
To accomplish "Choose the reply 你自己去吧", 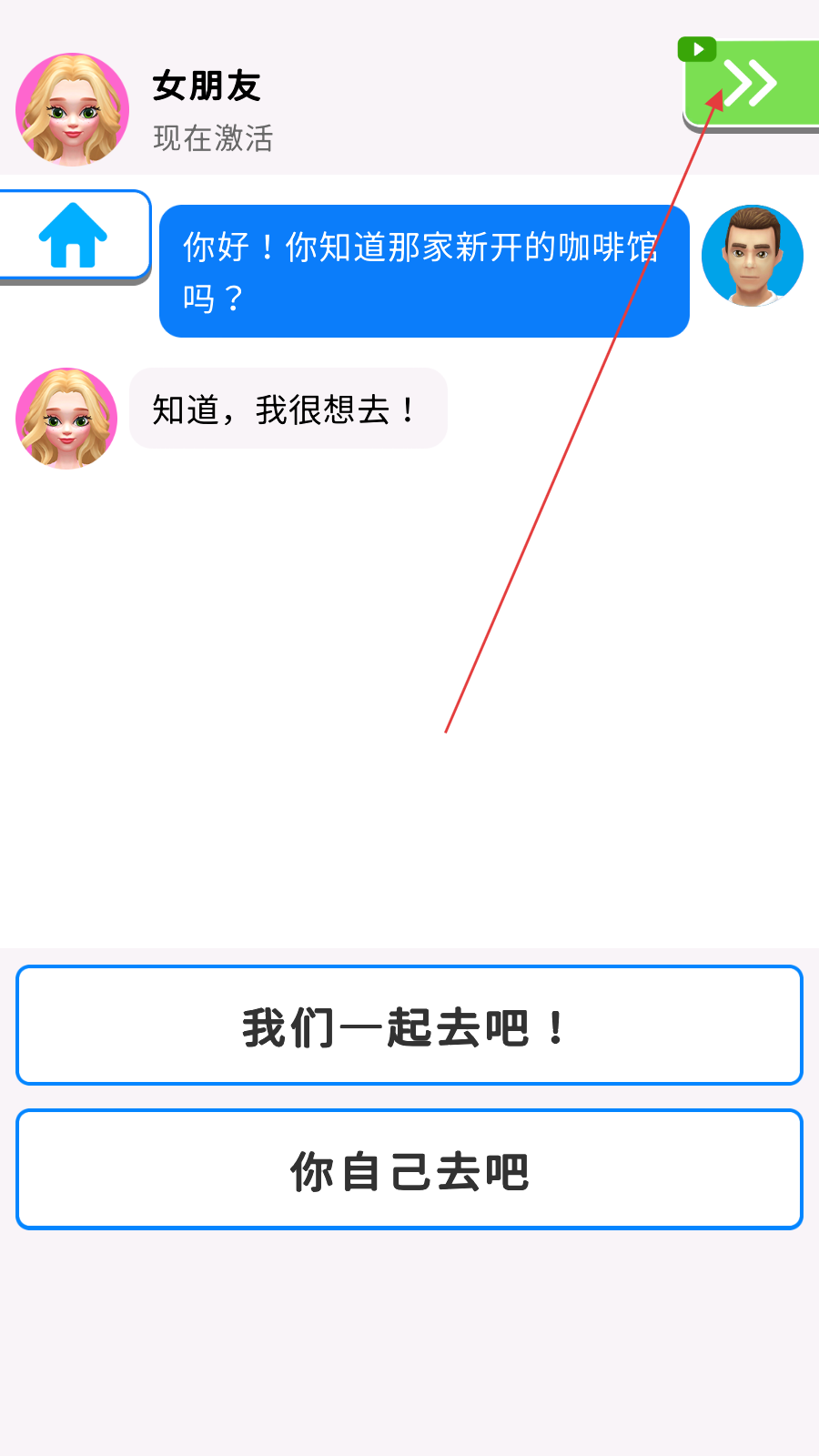I will click(409, 1169).
